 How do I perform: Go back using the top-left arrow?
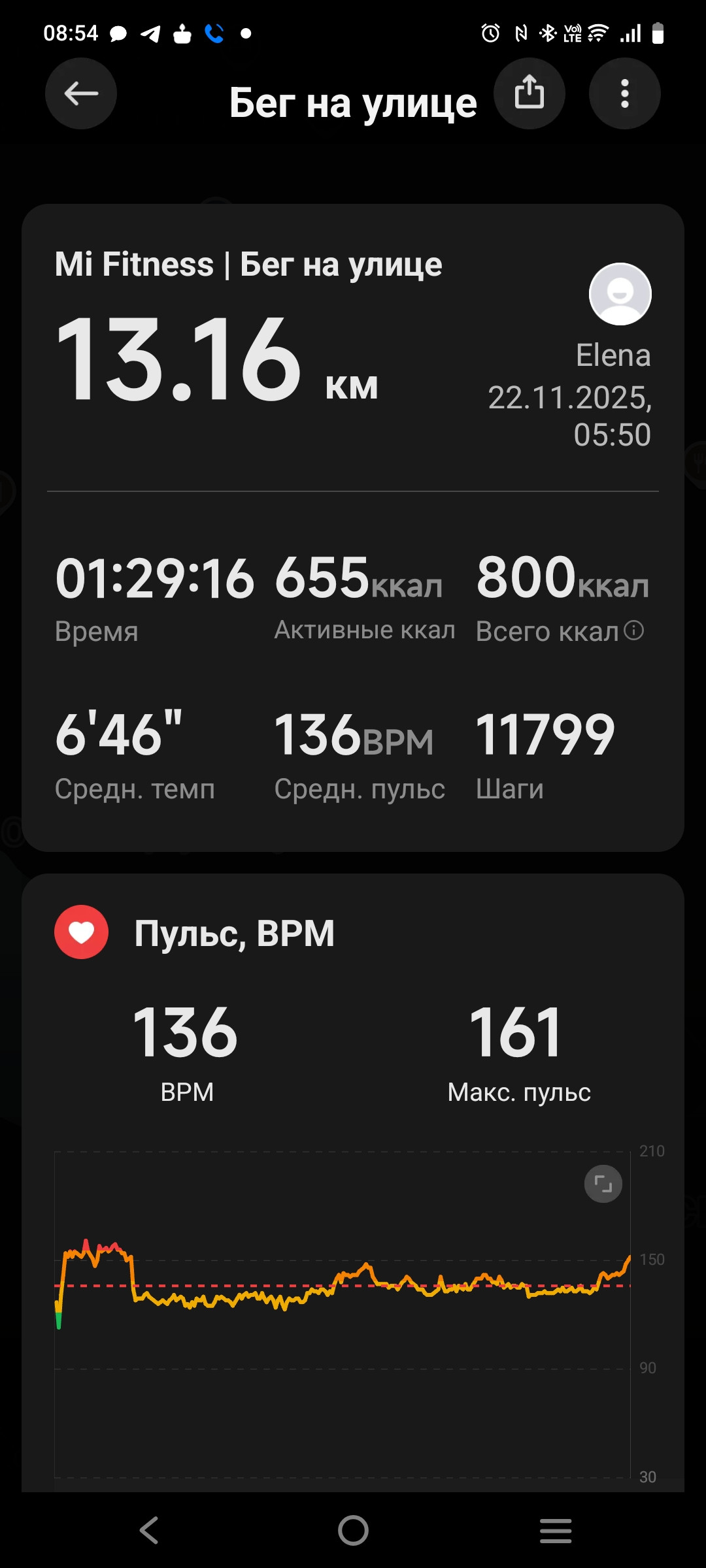[x=81, y=93]
